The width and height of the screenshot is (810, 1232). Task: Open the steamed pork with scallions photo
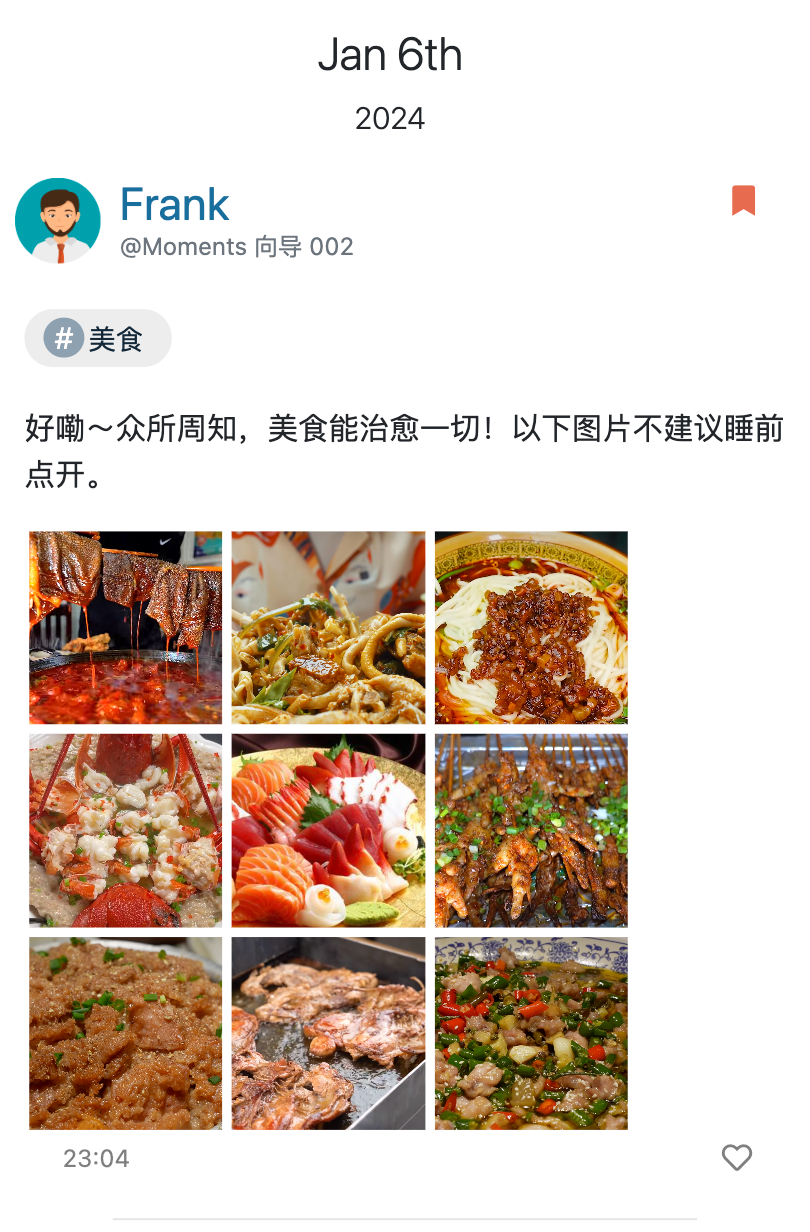(125, 1033)
